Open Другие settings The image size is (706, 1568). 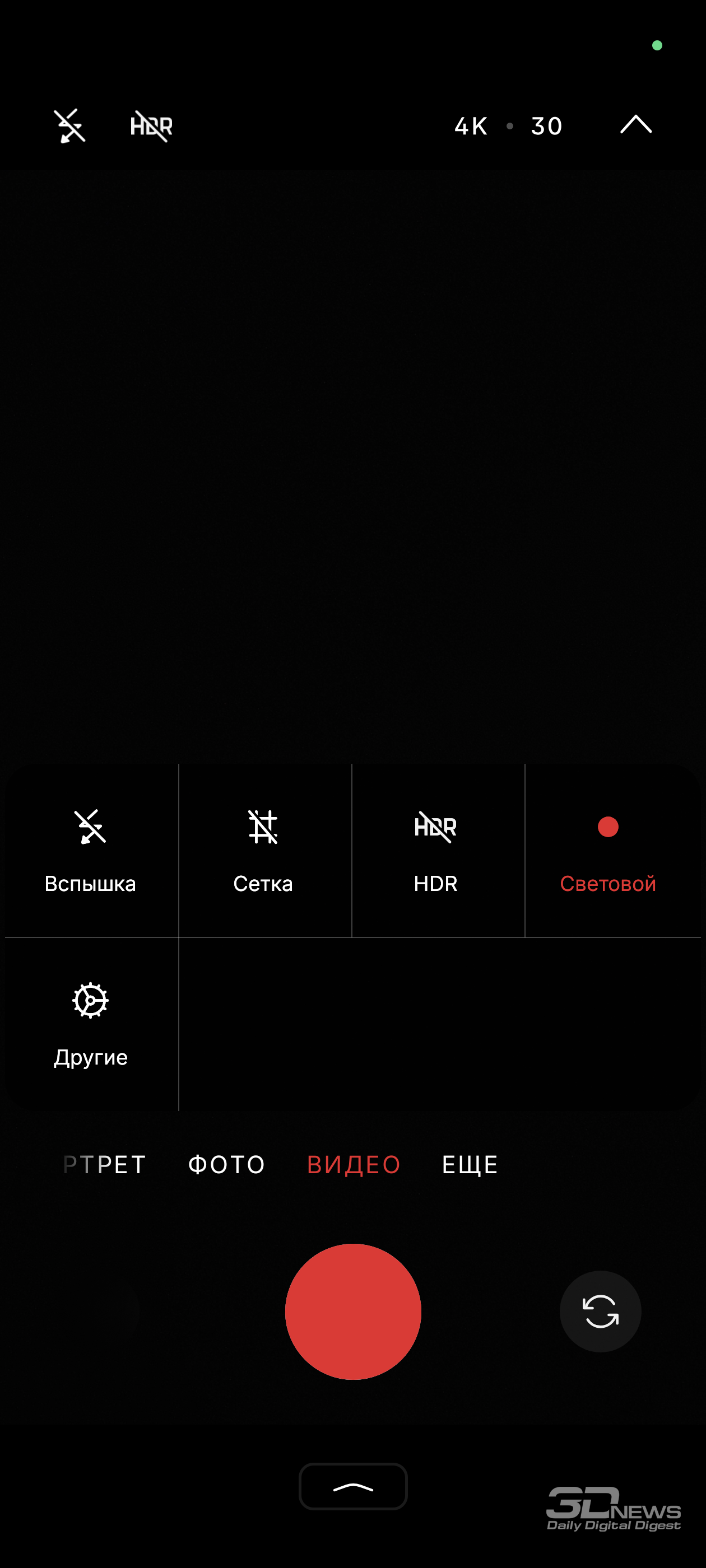pyautogui.click(x=90, y=1024)
